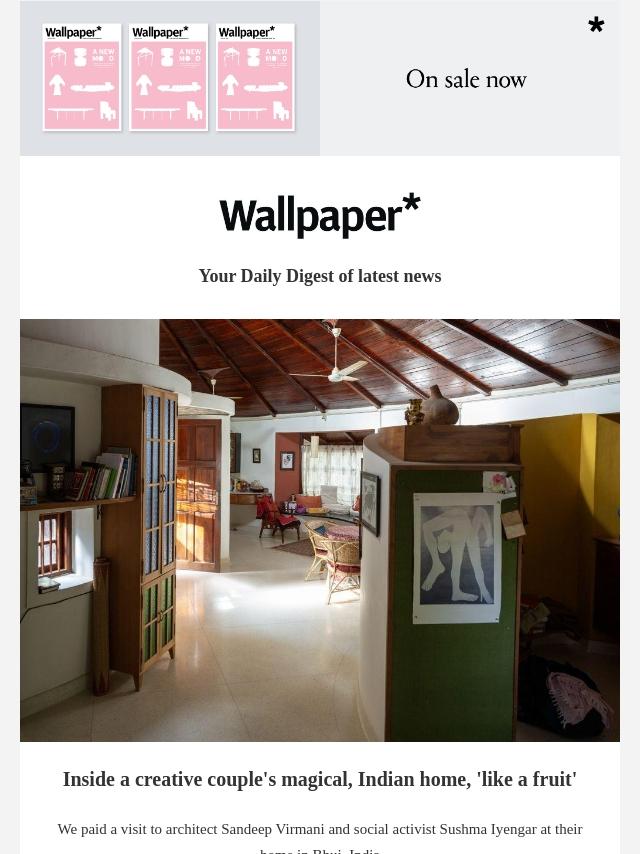This screenshot has width=640, height=854.
Task: Open the 'On sale now' magazine banner
Action: pyautogui.click(x=320, y=78)
